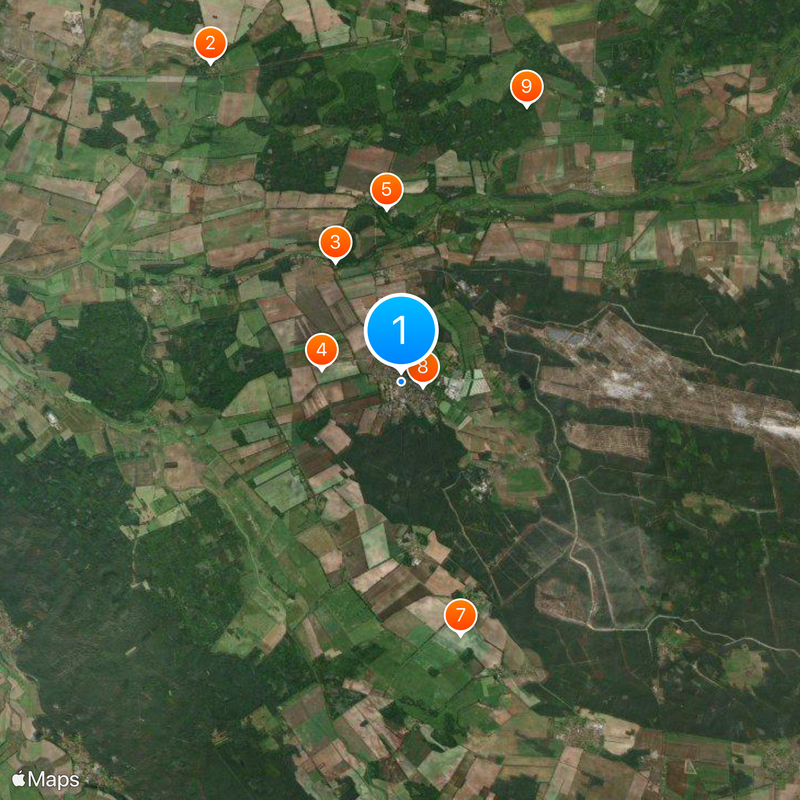This screenshot has width=800, height=800.
Task: Open the pin numbered 7
Action: click(460, 614)
